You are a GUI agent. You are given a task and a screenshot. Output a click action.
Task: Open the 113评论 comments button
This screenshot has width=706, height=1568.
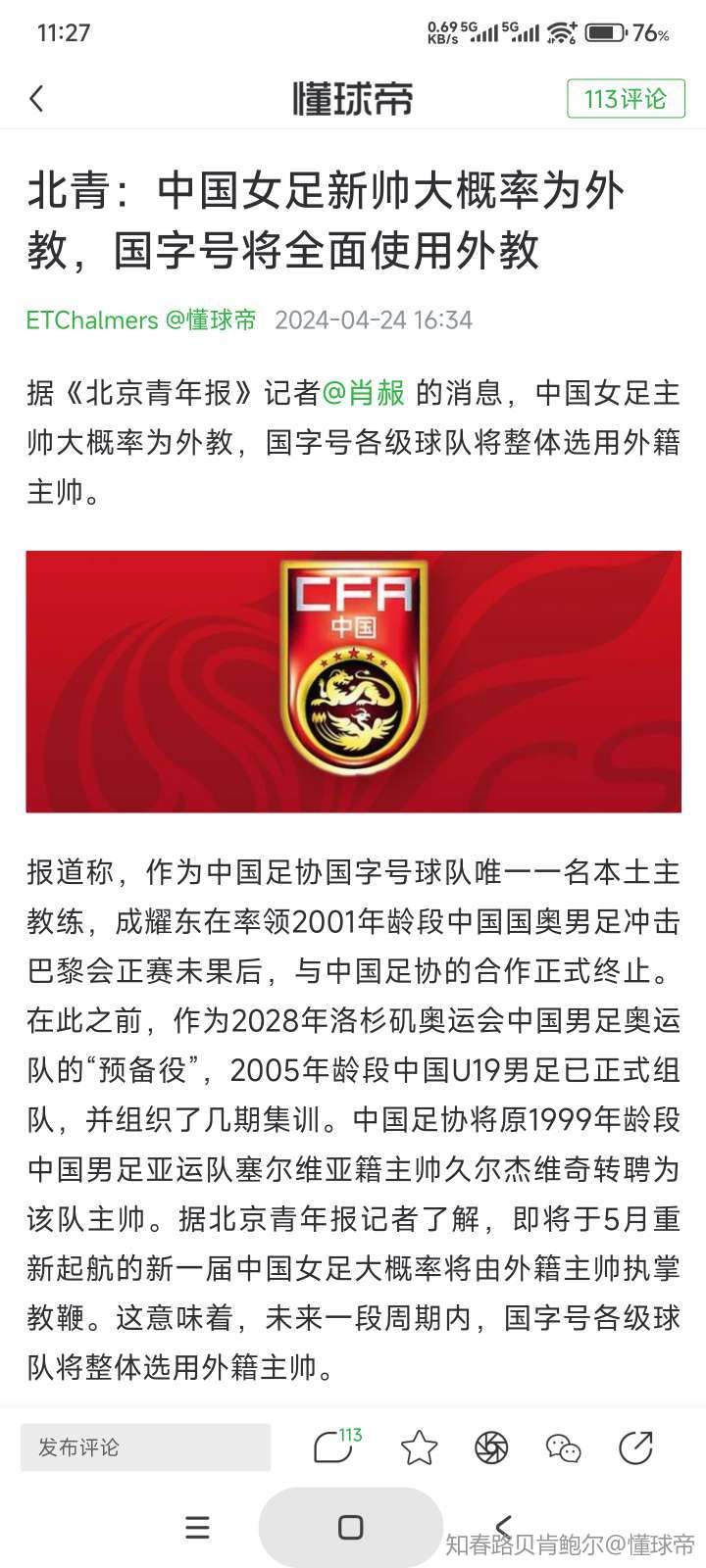[626, 99]
